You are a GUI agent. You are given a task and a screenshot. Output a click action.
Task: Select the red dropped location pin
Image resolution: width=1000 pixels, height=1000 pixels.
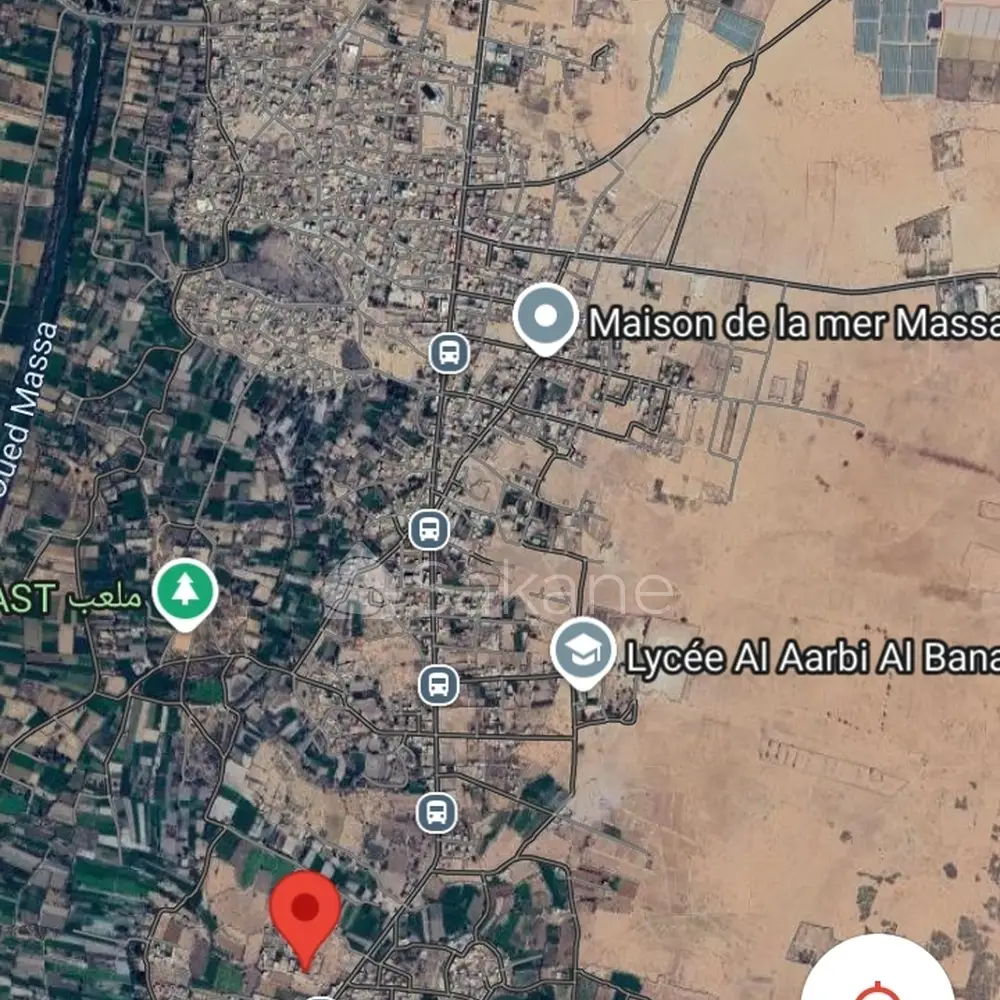click(x=305, y=912)
